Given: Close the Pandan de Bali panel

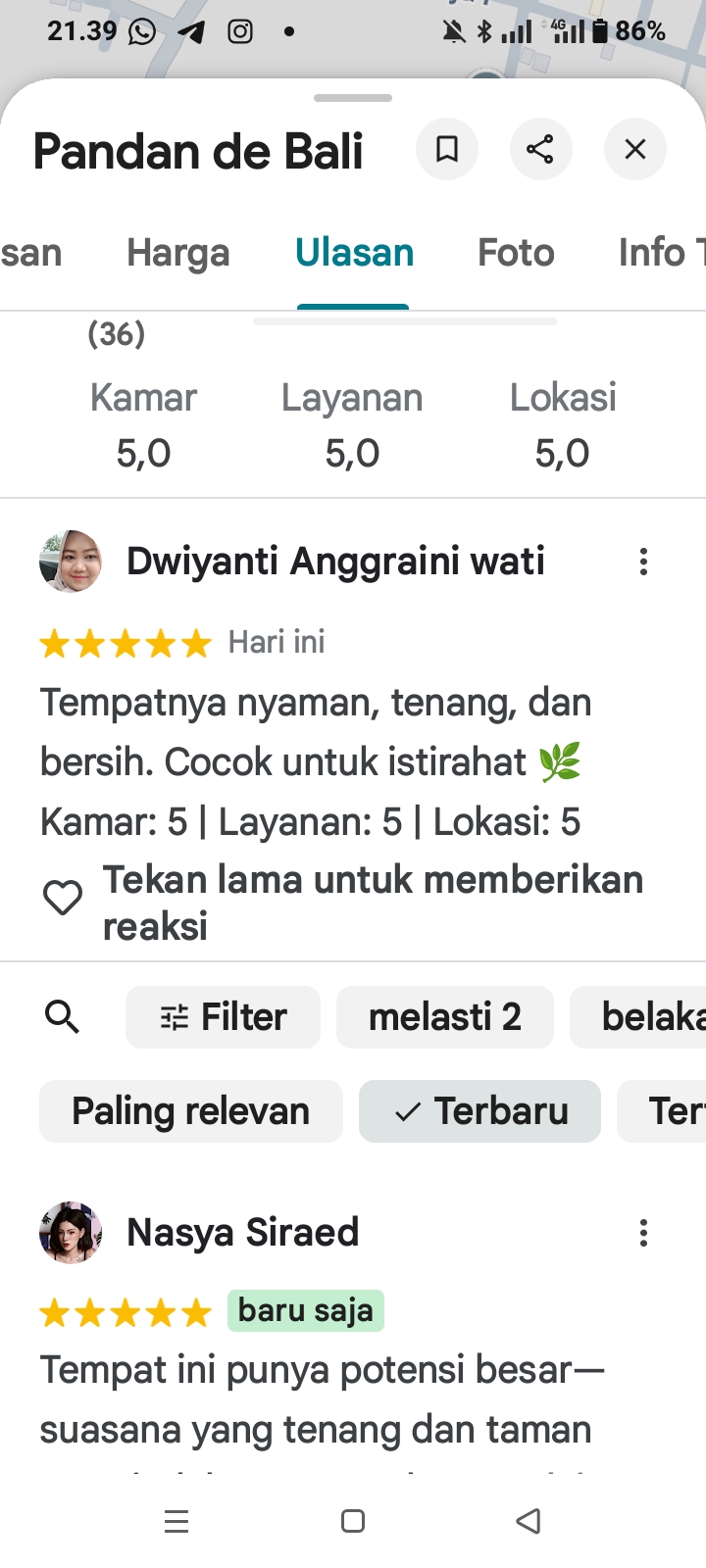Looking at the screenshot, I should [635, 149].
